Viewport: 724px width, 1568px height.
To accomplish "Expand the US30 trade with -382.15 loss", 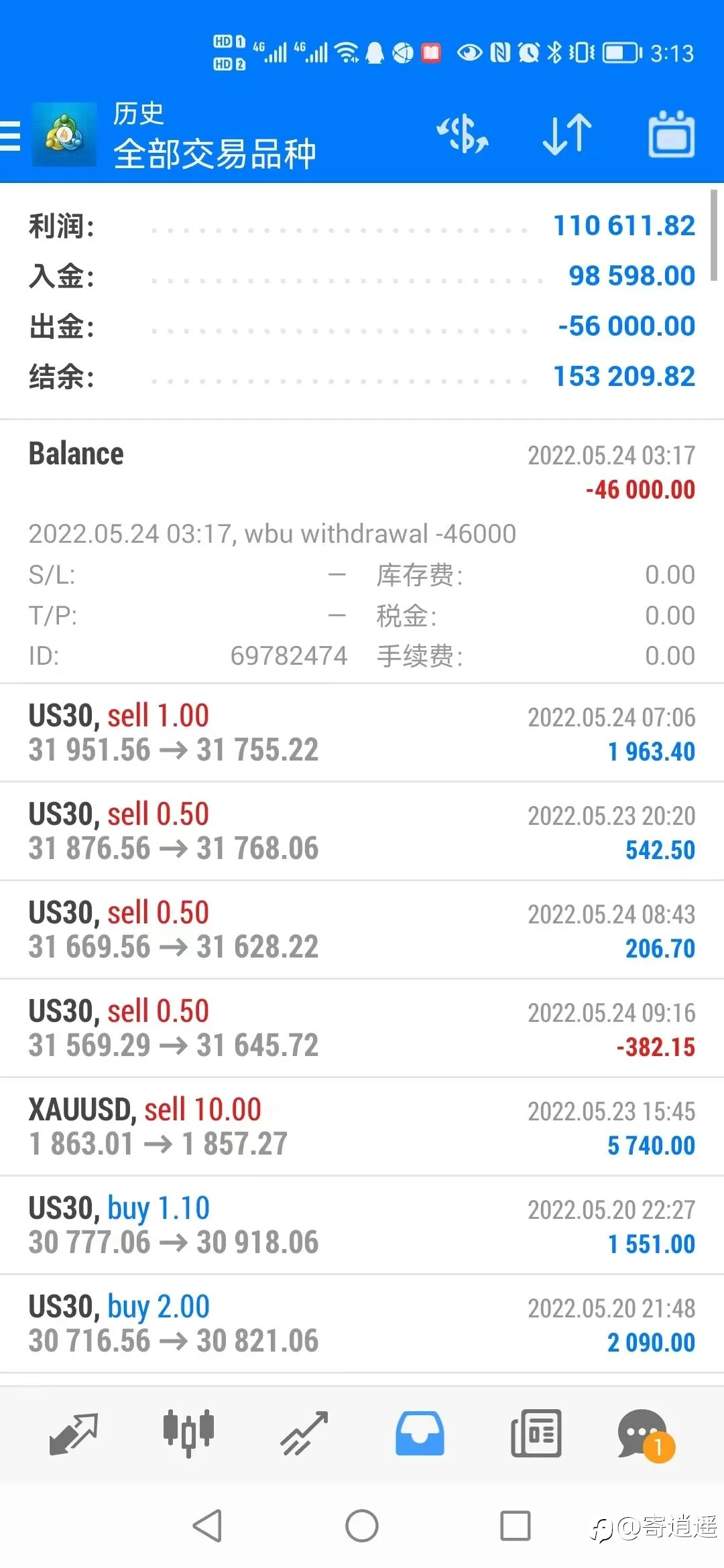I will coord(362,1028).
